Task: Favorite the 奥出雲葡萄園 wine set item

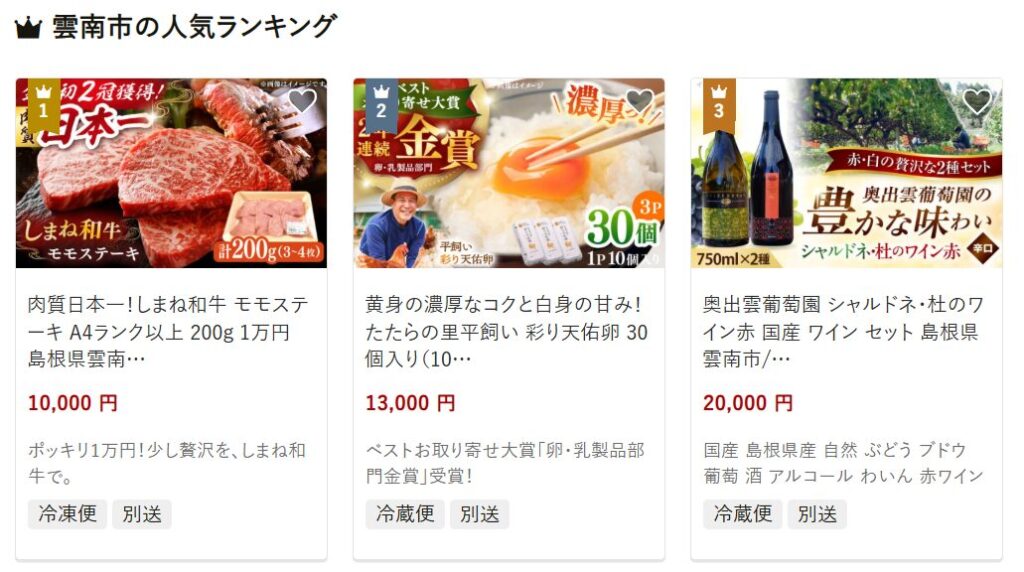Action: tap(976, 100)
